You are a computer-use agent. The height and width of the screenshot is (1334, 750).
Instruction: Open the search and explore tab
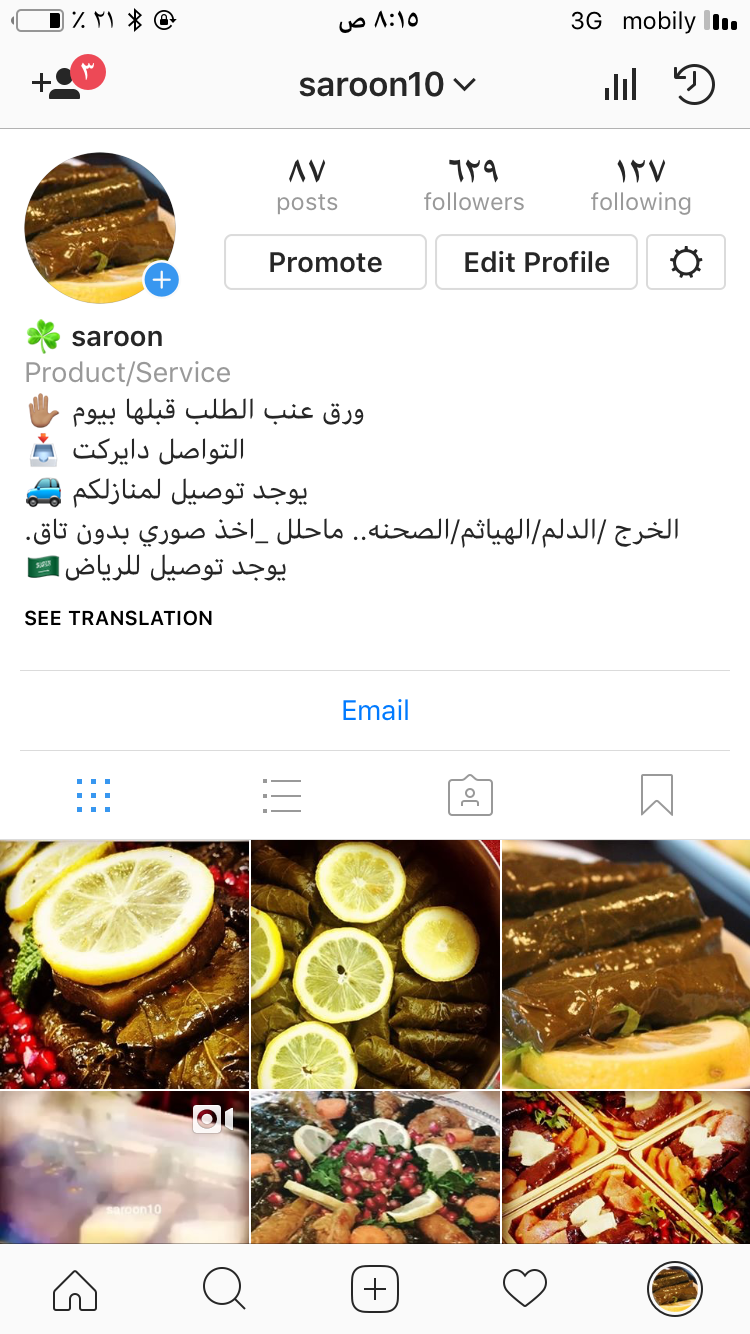click(x=224, y=1289)
